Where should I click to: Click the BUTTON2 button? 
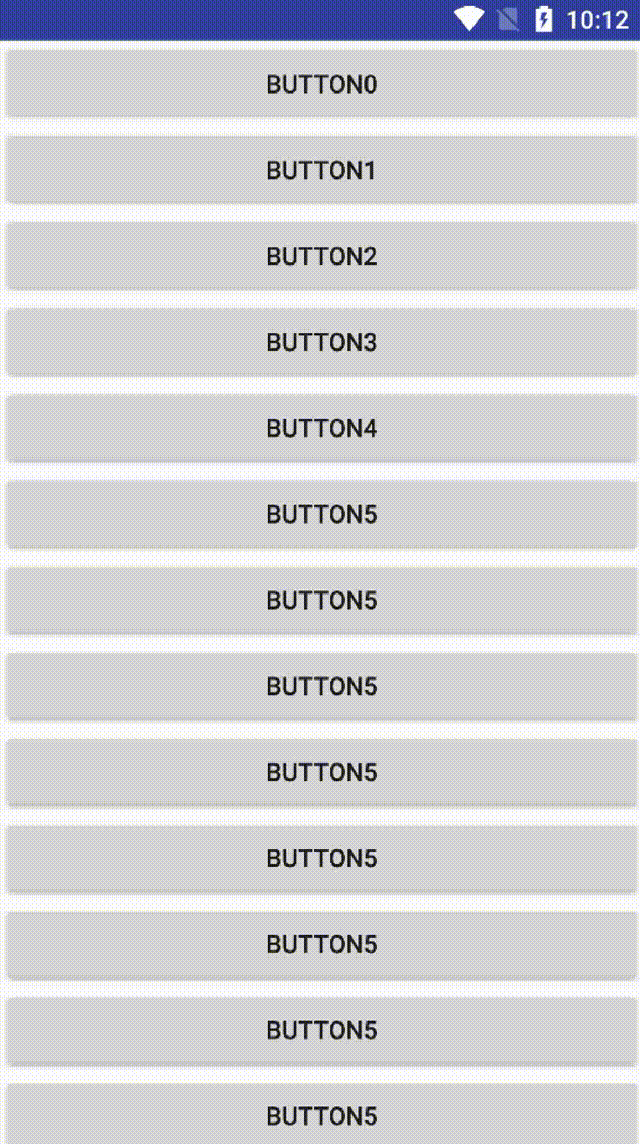pyautogui.click(x=321, y=257)
